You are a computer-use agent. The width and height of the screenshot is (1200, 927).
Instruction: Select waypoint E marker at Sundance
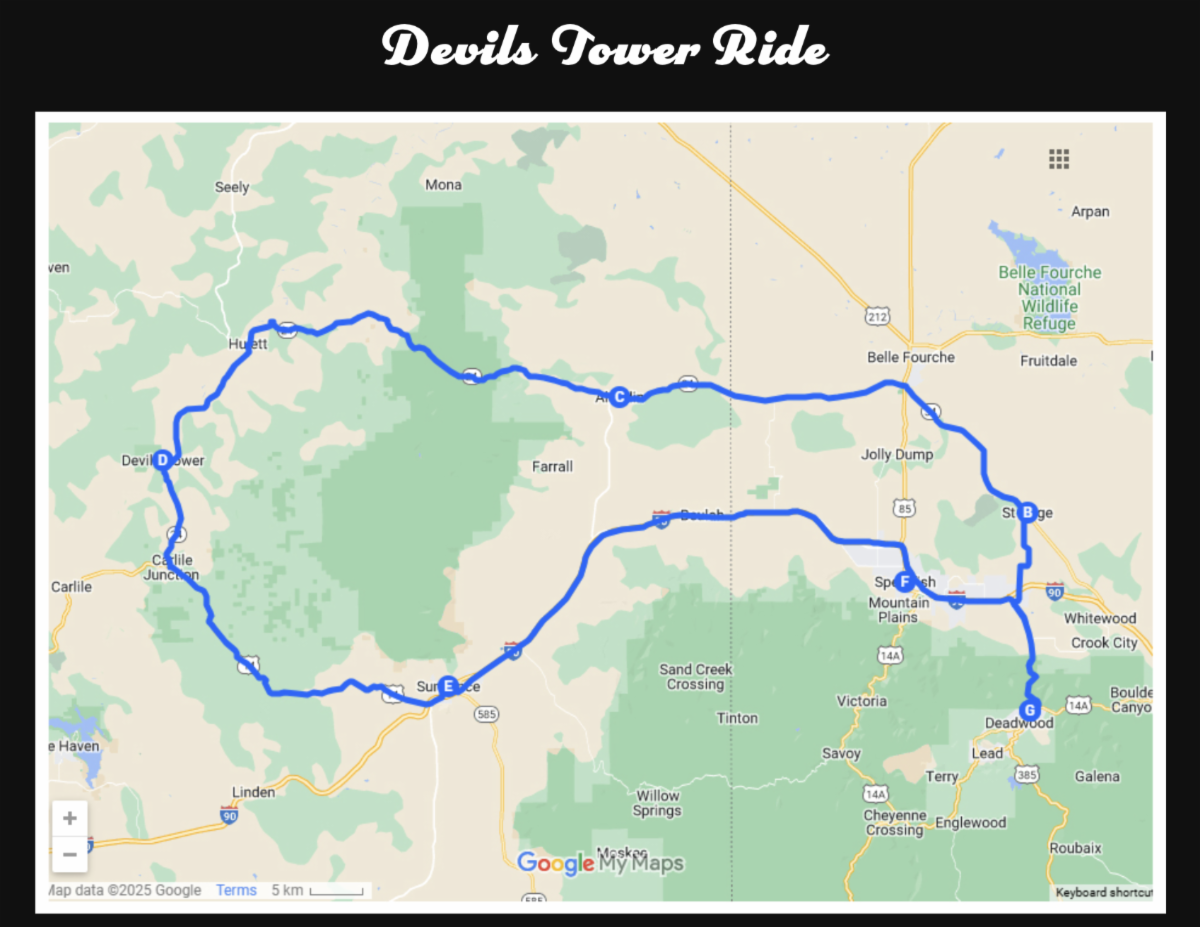[448, 685]
